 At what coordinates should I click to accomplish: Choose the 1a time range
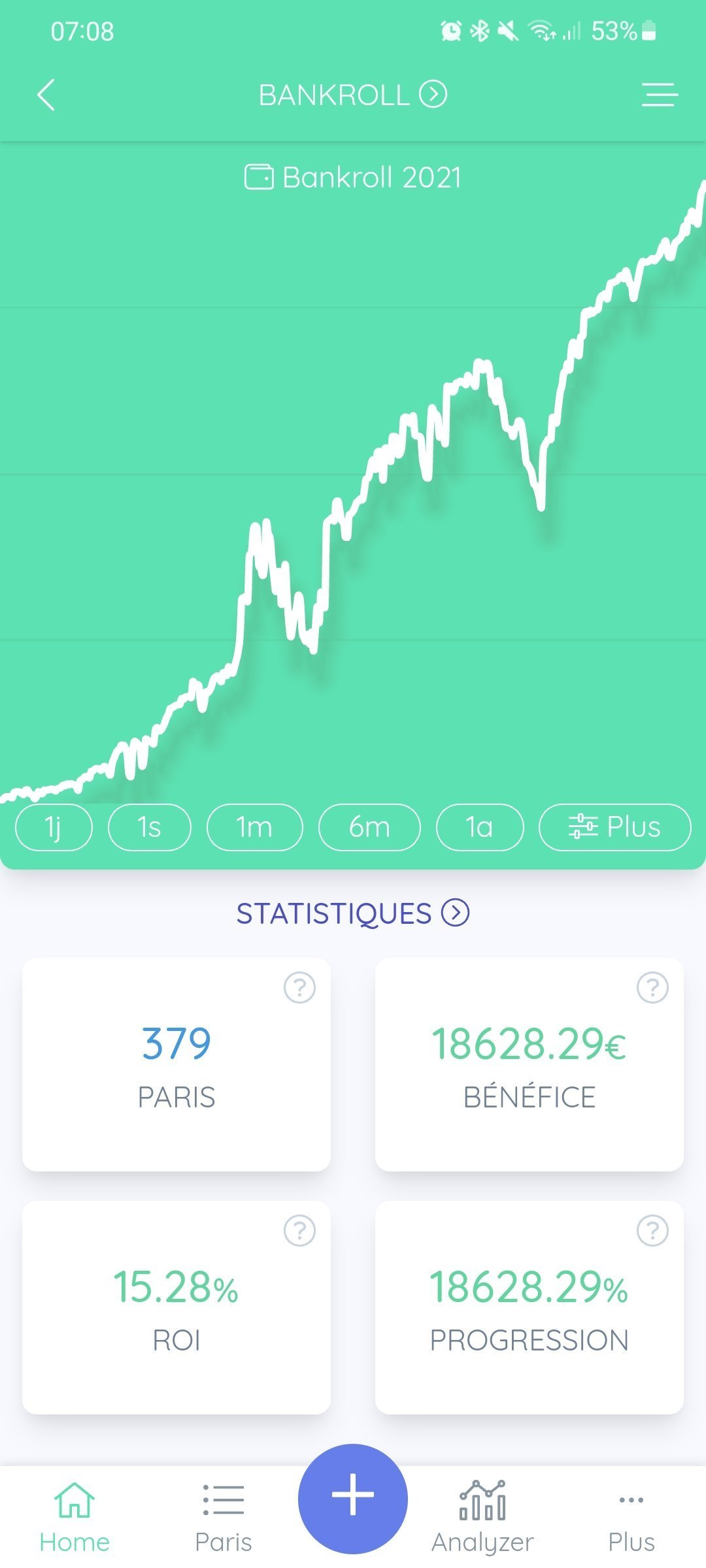coord(480,827)
